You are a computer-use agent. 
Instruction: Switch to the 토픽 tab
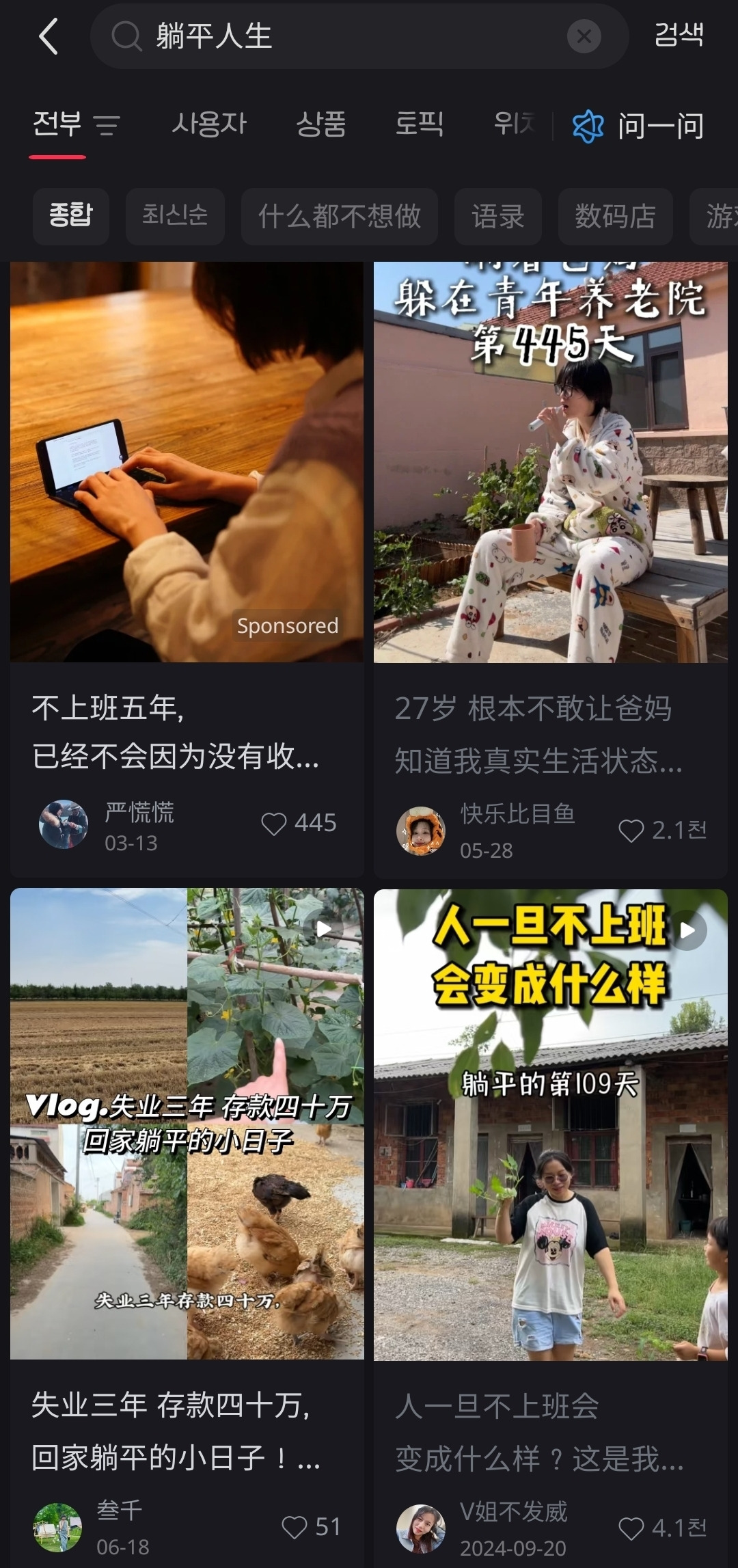point(419,124)
